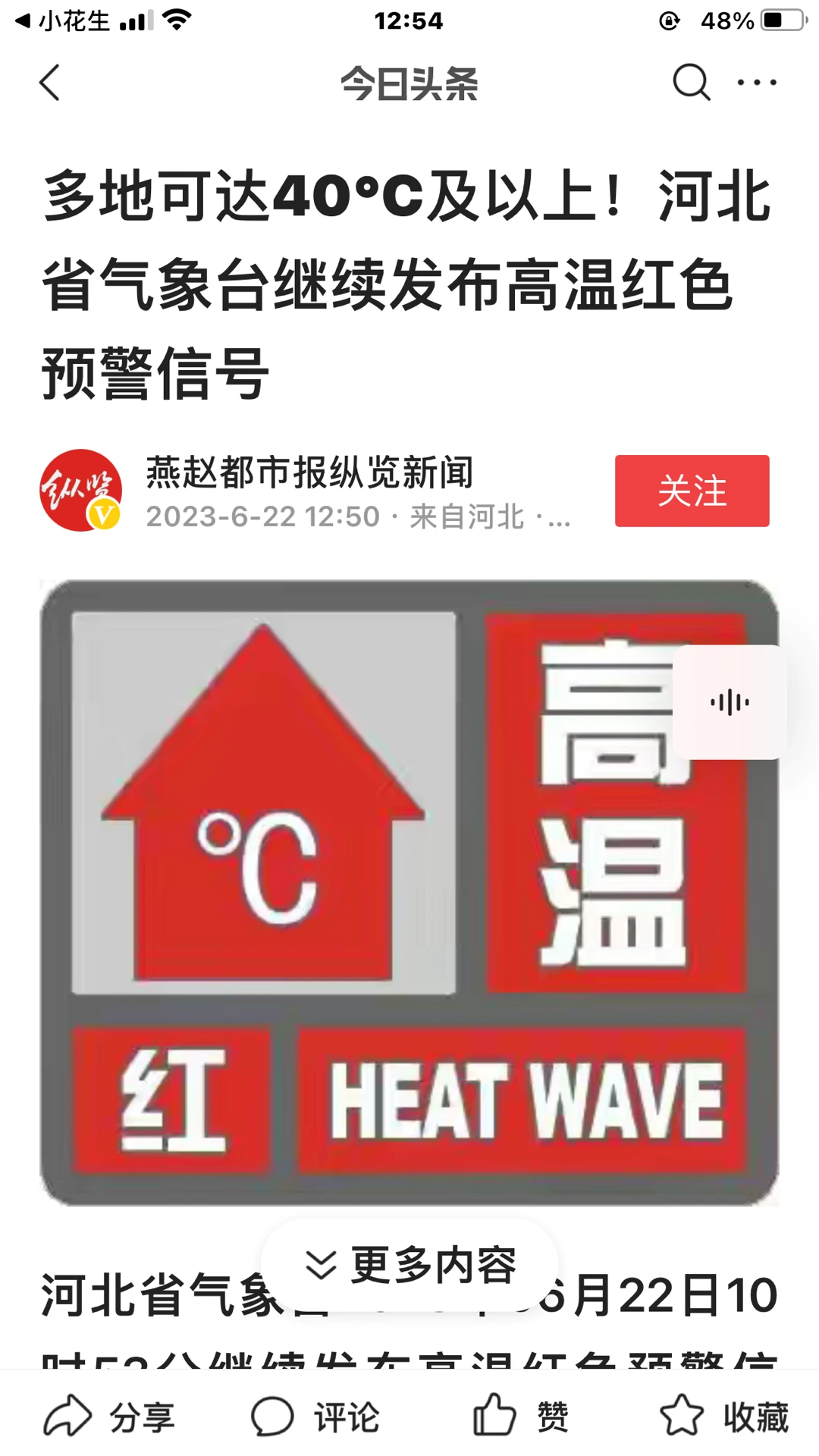Screen dimensions: 819x1456
Task: Open the three-dot overflow menu
Action: pos(757,82)
